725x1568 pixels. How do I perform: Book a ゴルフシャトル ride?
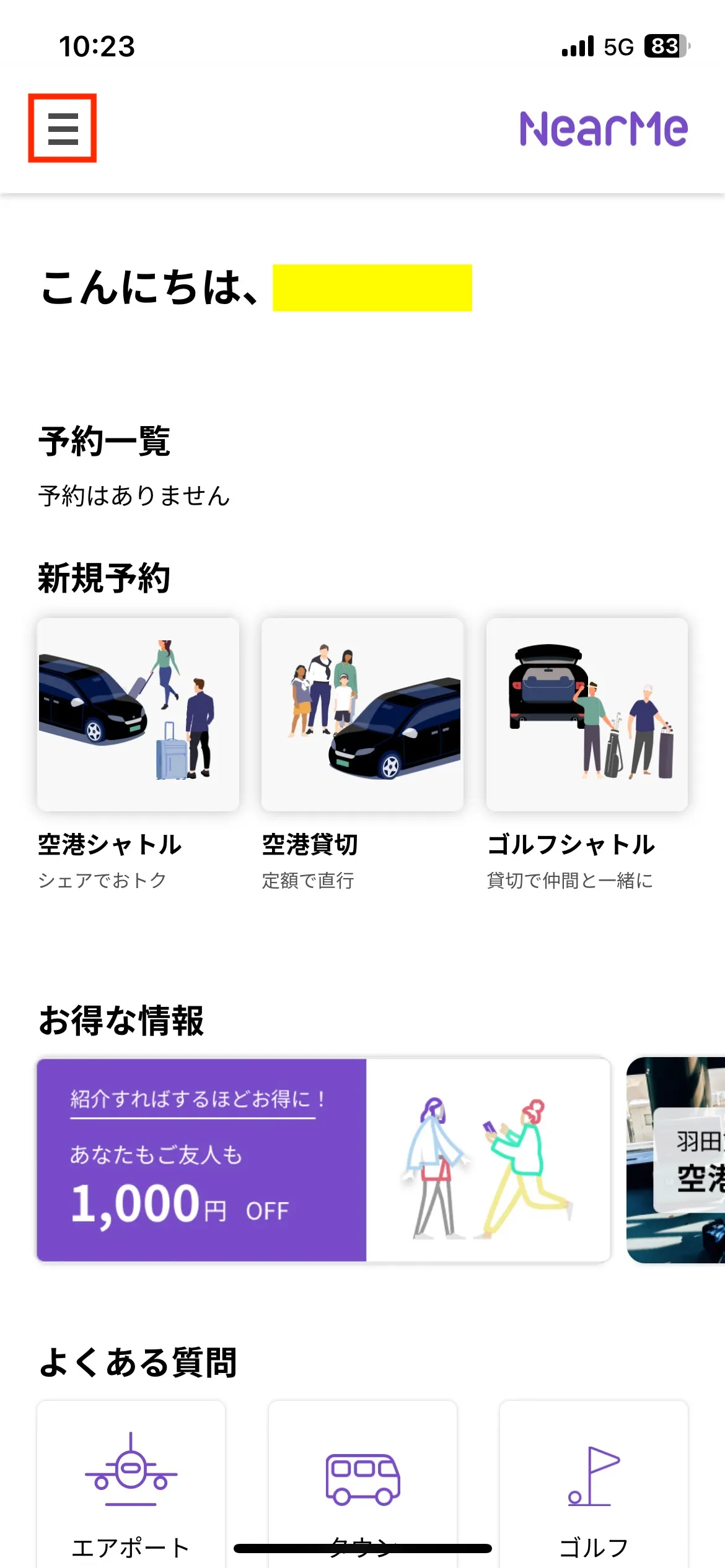(587, 715)
